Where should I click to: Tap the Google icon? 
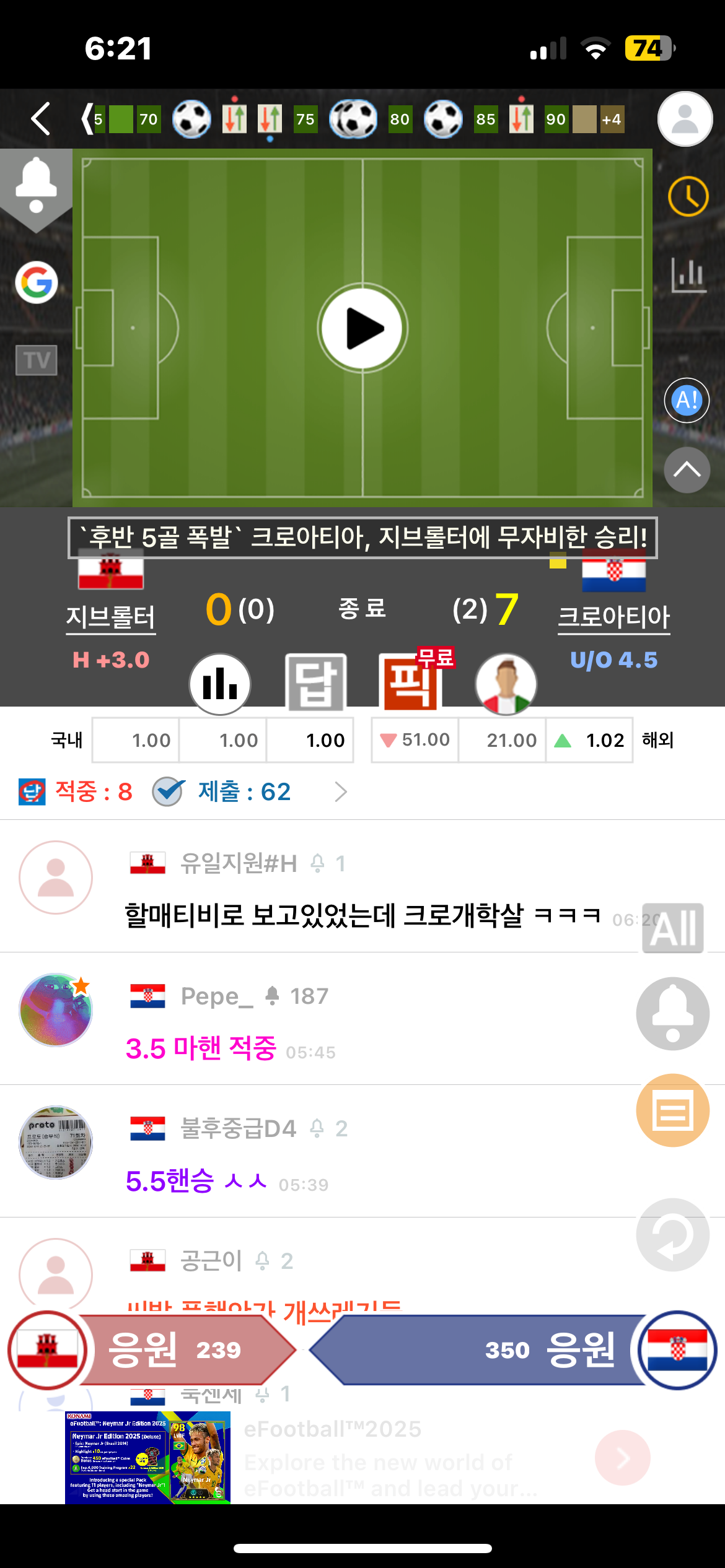pyautogui.click(x=37, y=283)
